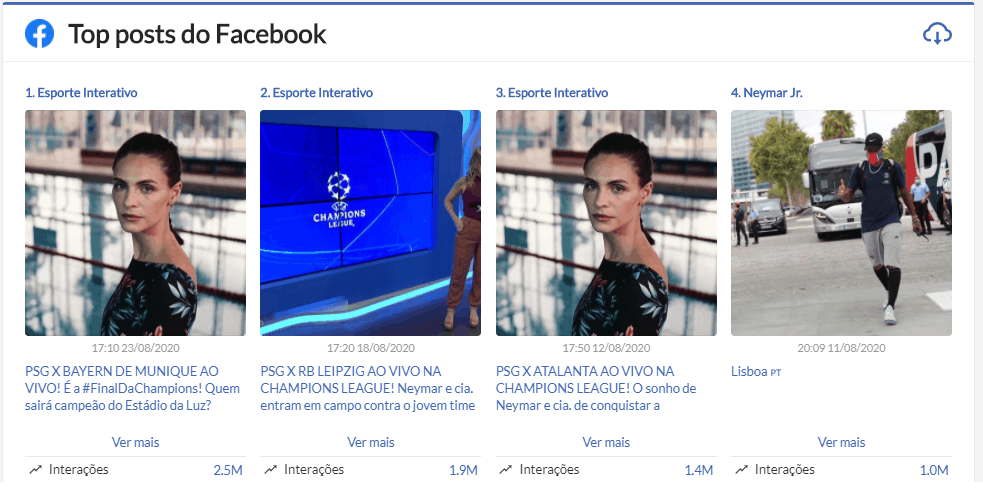Open the third-ranked Esporte Interativo page link
The height and width of the screenshot is (488, 983).
pyautogui.click(x=552, y=93)
